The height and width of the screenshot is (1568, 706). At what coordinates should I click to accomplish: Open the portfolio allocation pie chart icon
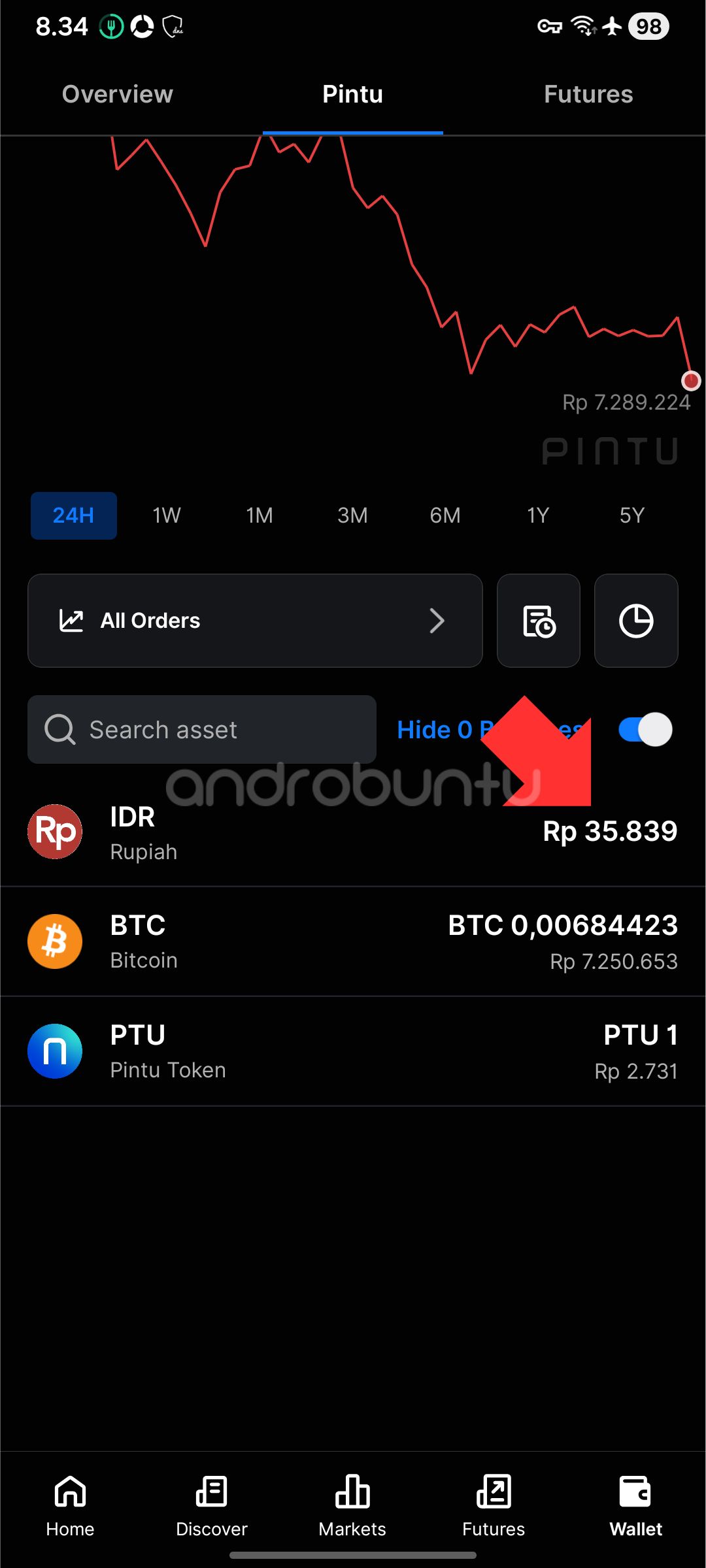pos(636,621)
